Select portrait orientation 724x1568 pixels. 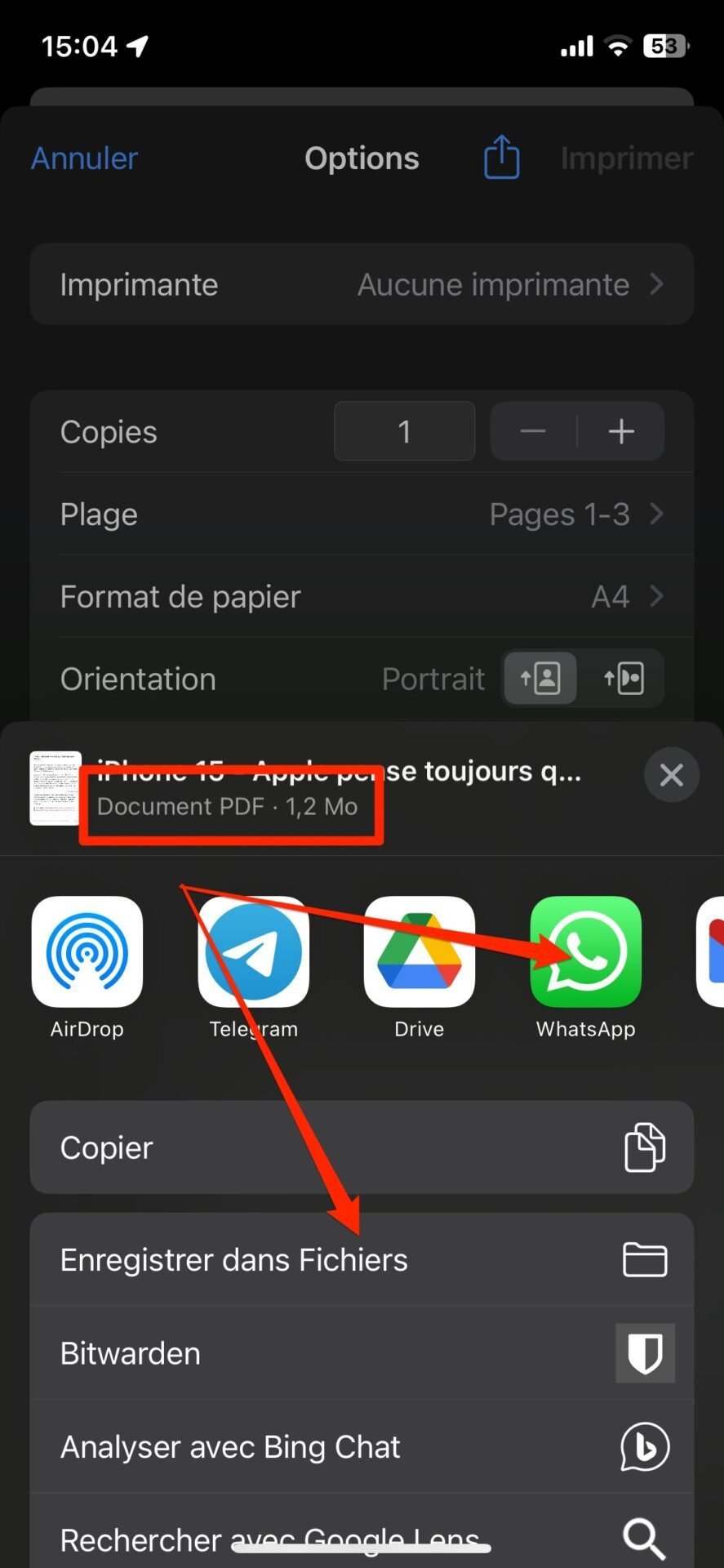click(540, 678)
